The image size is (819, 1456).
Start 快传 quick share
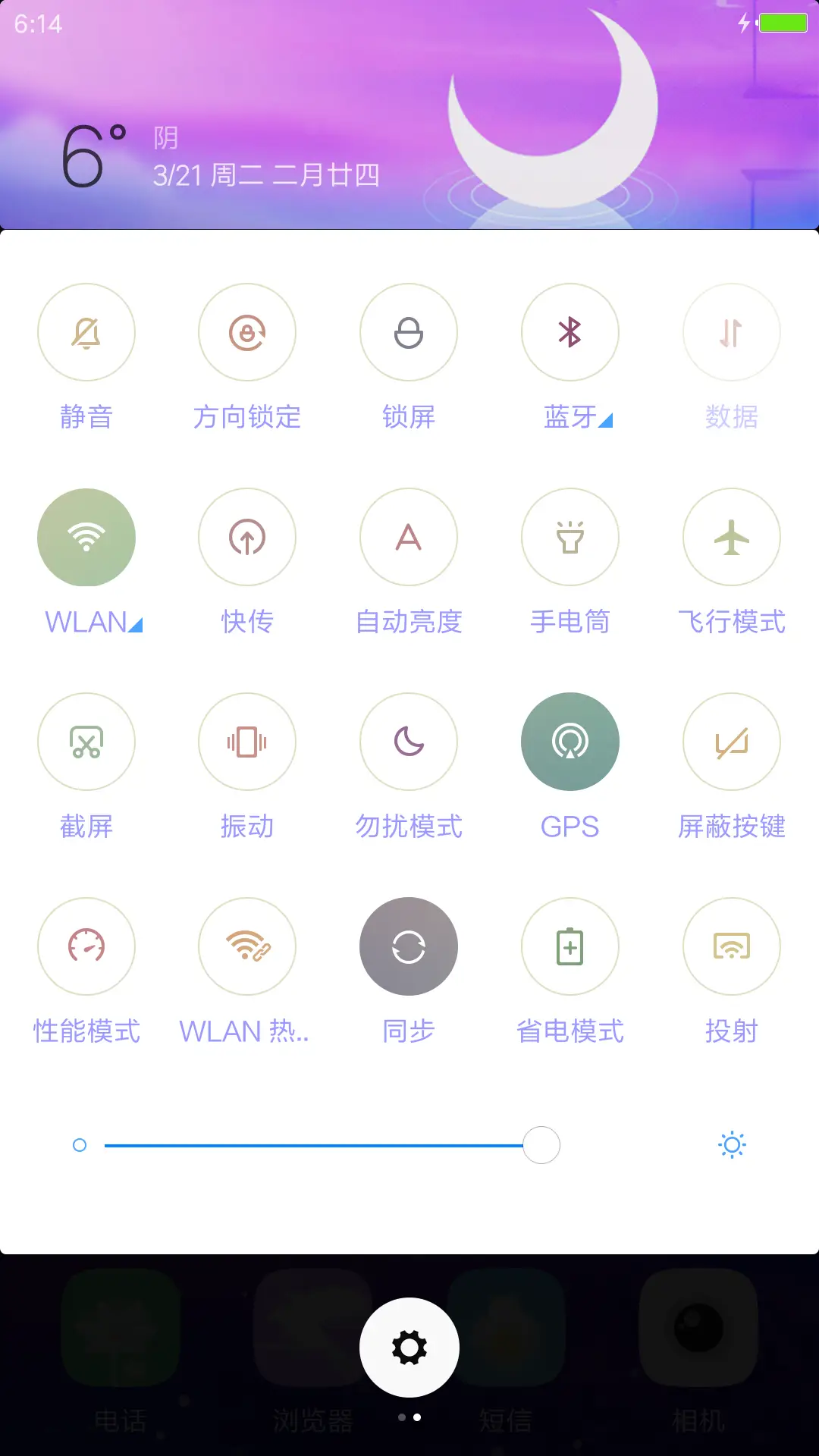coord(247,537)
